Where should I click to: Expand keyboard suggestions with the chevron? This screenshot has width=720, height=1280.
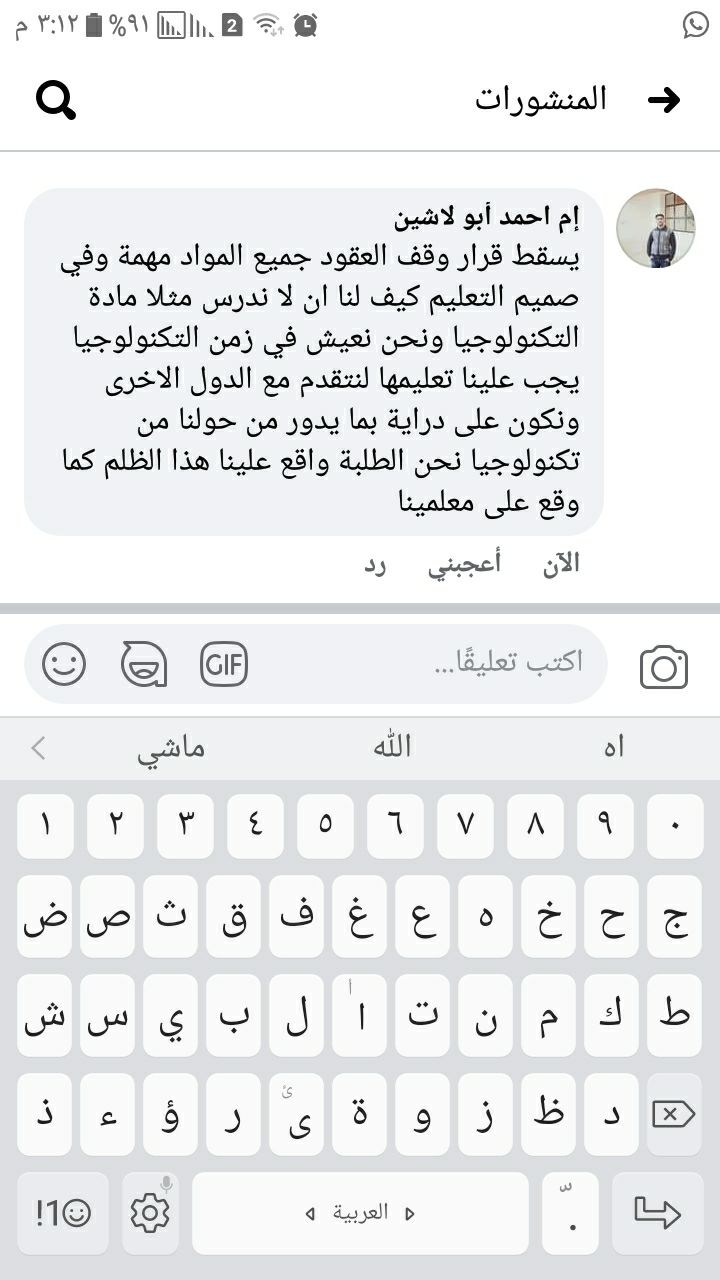tap(38, 748)
